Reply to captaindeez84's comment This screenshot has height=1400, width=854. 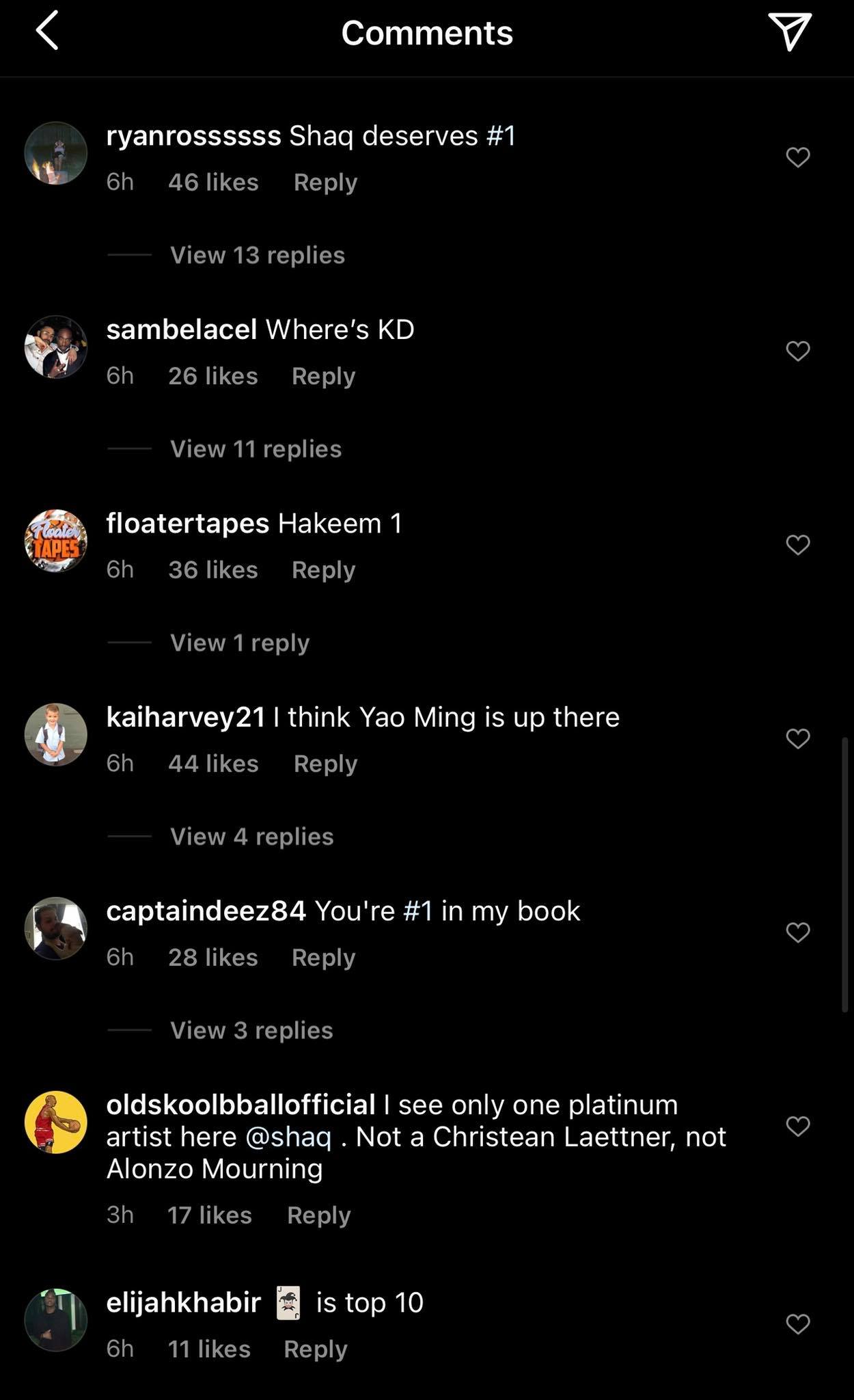pyautogui.click(x=323, y=958)
